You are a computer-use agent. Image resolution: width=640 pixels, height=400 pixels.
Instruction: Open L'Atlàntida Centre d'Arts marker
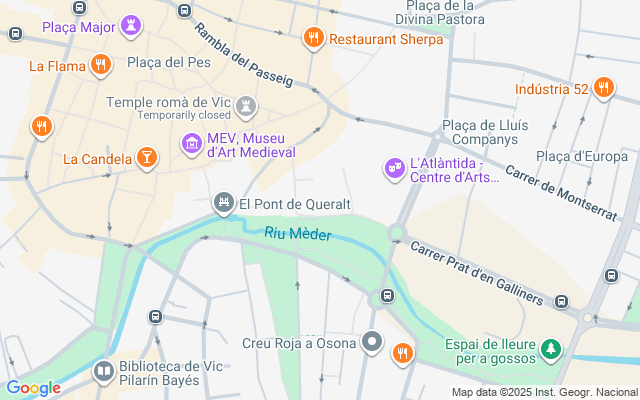tap(395, 170)
